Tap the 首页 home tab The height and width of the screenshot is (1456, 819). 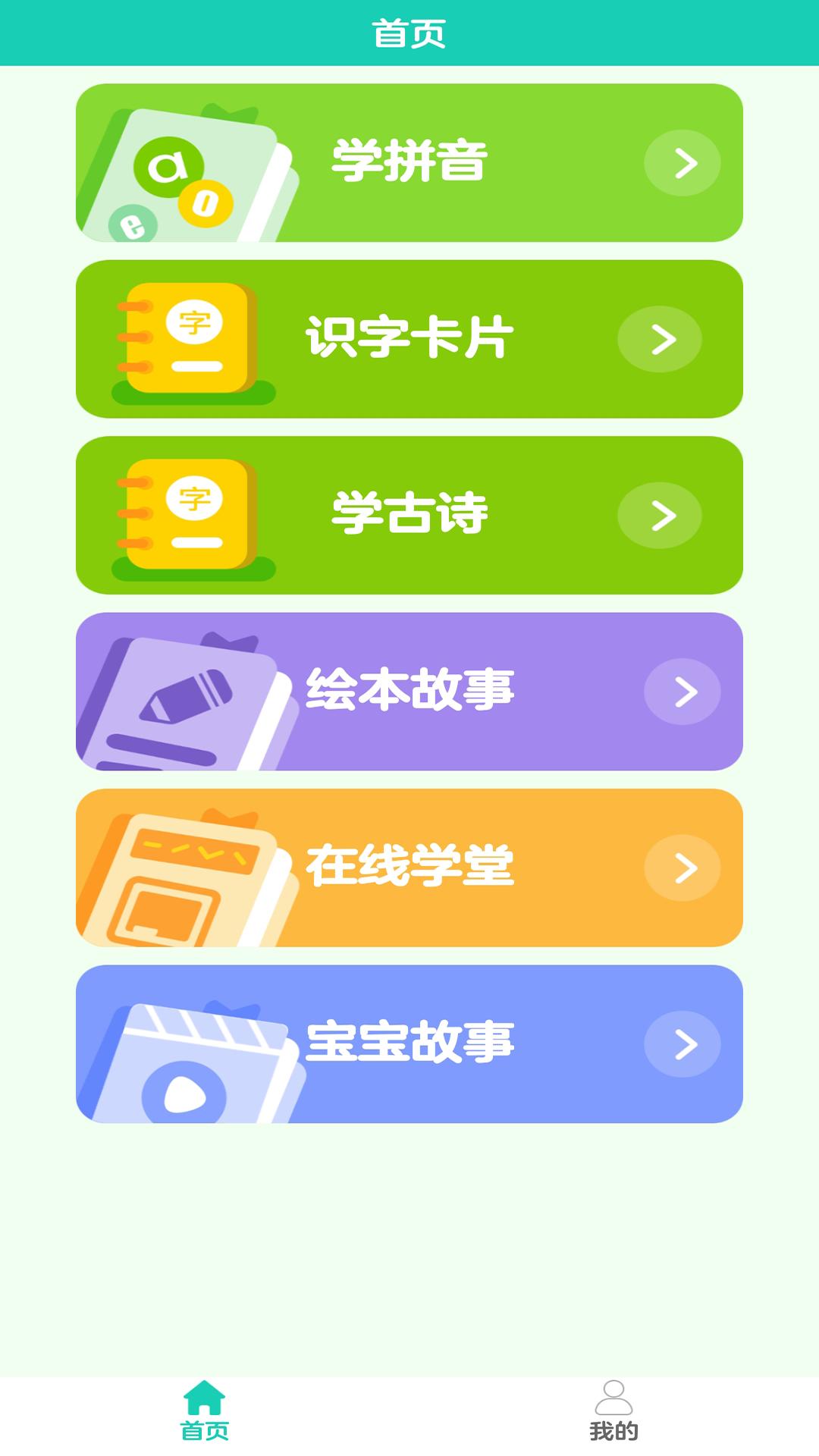tap(205, 1411)
